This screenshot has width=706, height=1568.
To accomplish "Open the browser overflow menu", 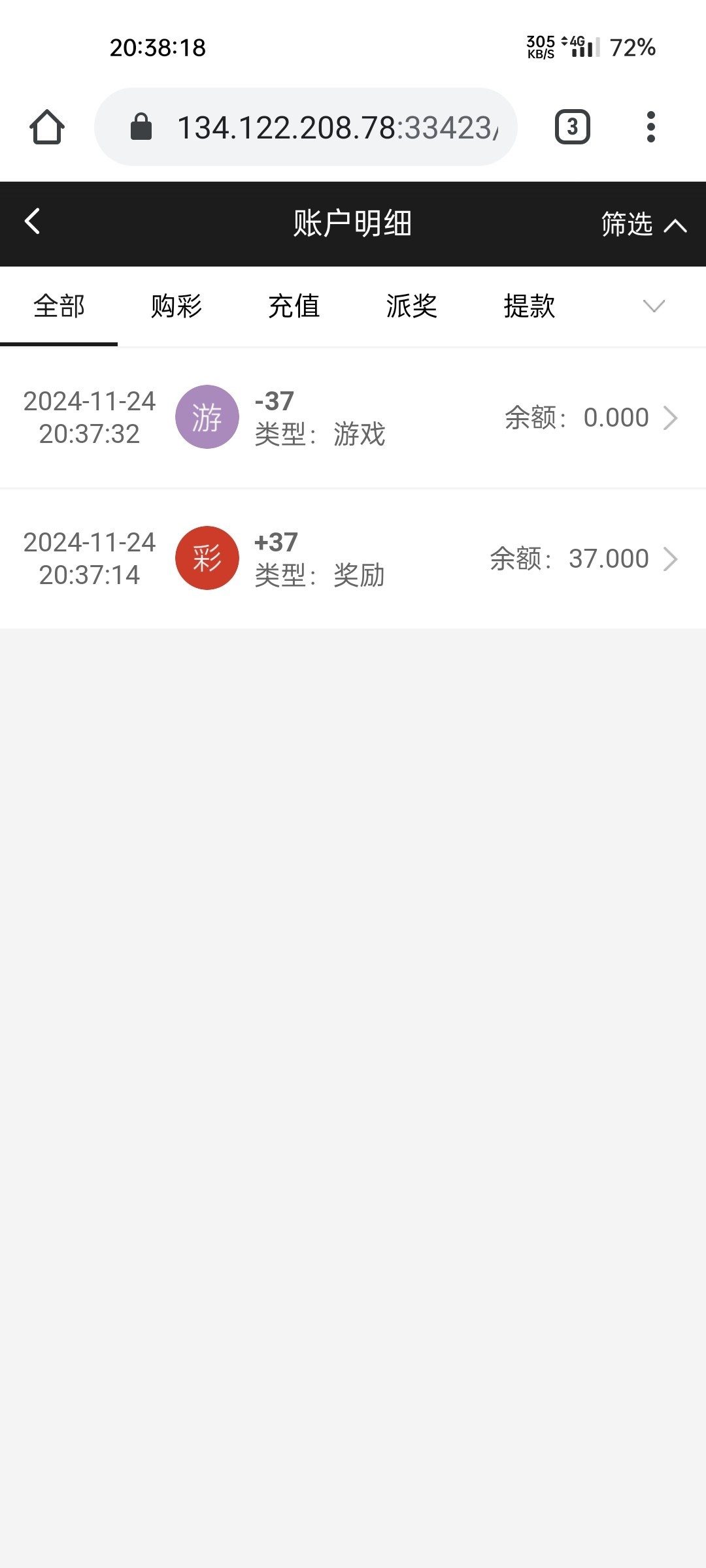I will (650, 127).
